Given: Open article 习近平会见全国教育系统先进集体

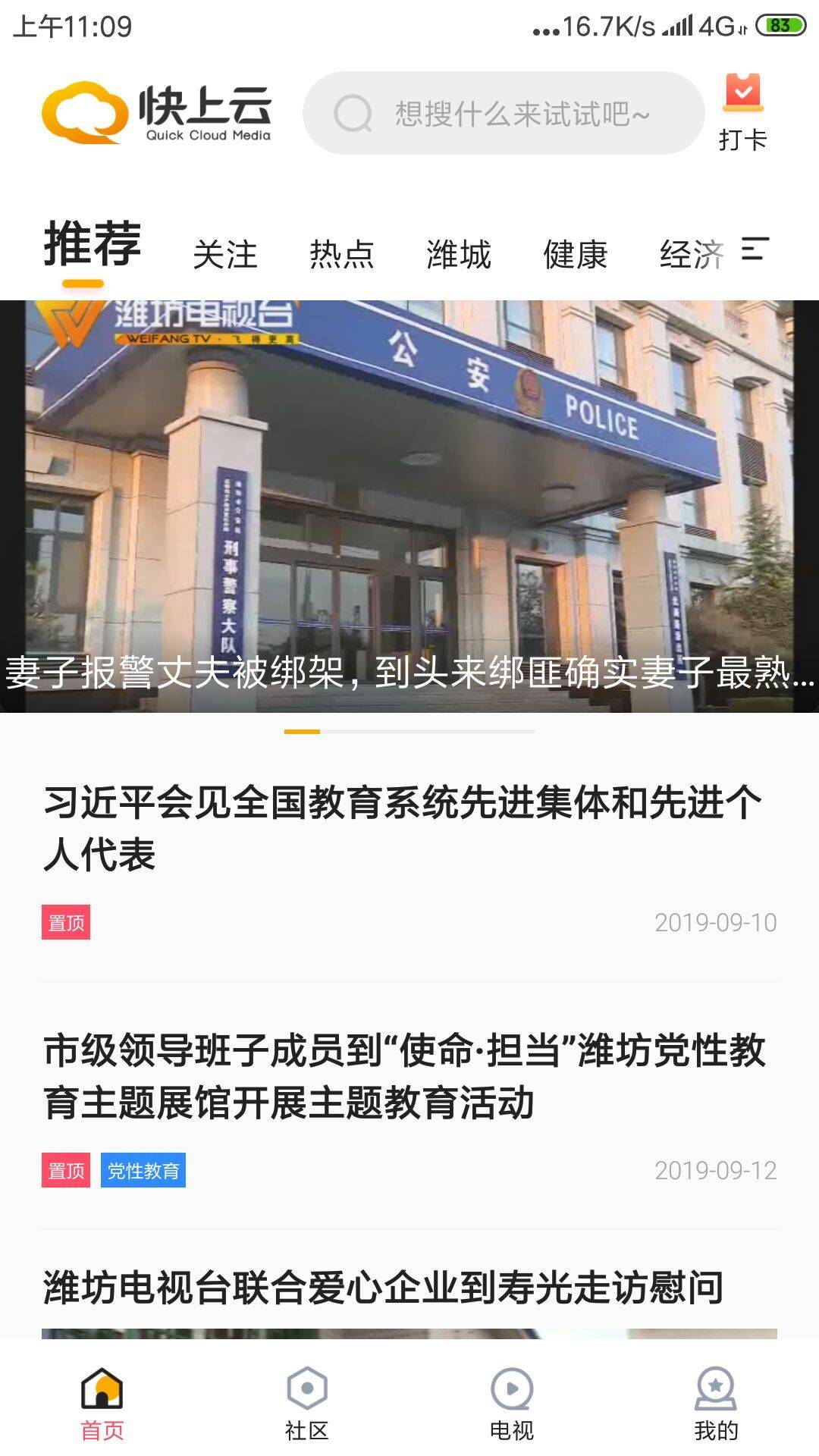Looking at the screenshot, I should pyautogui.click(x=402, y=828).
